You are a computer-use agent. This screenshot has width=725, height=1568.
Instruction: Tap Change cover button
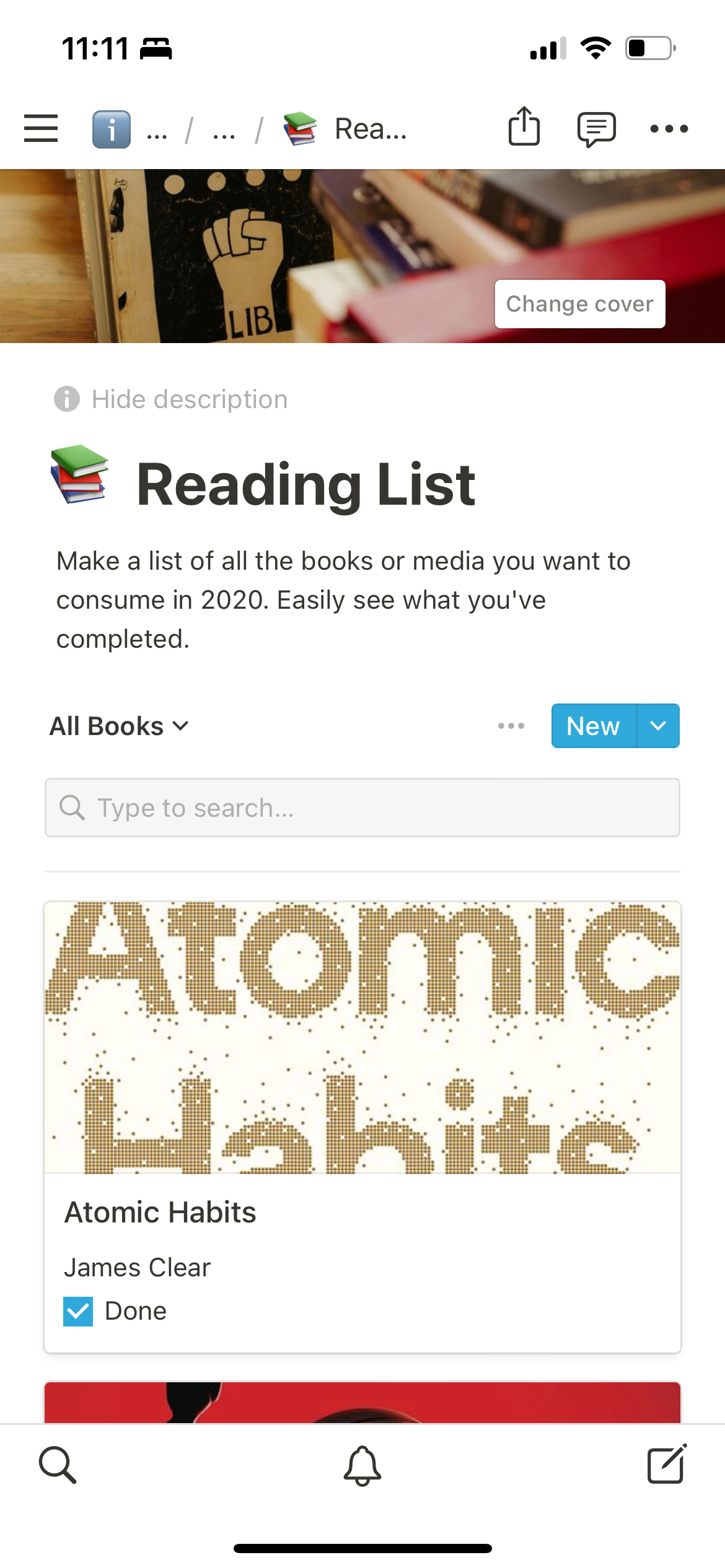pyautogui.click(x=579, y=304)
